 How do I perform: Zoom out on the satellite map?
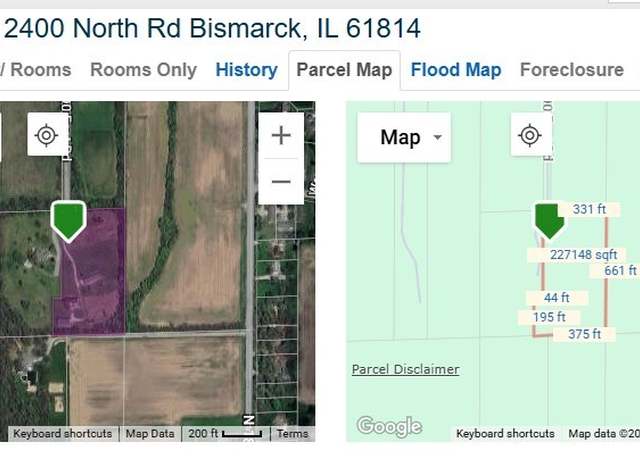coord(281,181)
